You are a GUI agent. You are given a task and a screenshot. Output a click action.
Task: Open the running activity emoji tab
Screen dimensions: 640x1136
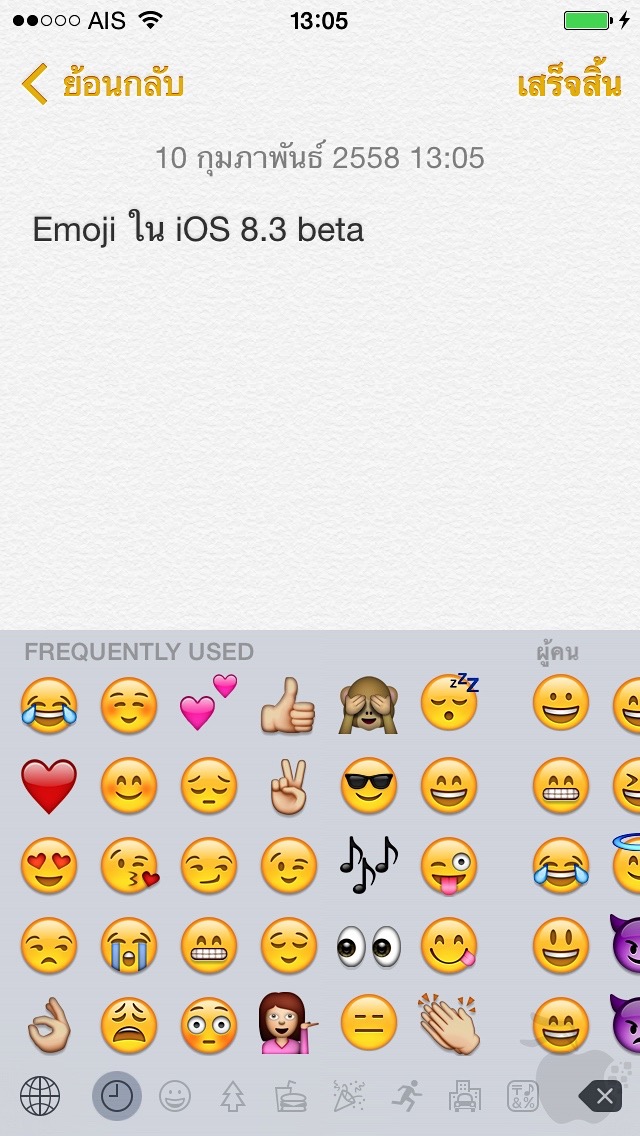coord(407,1096)
